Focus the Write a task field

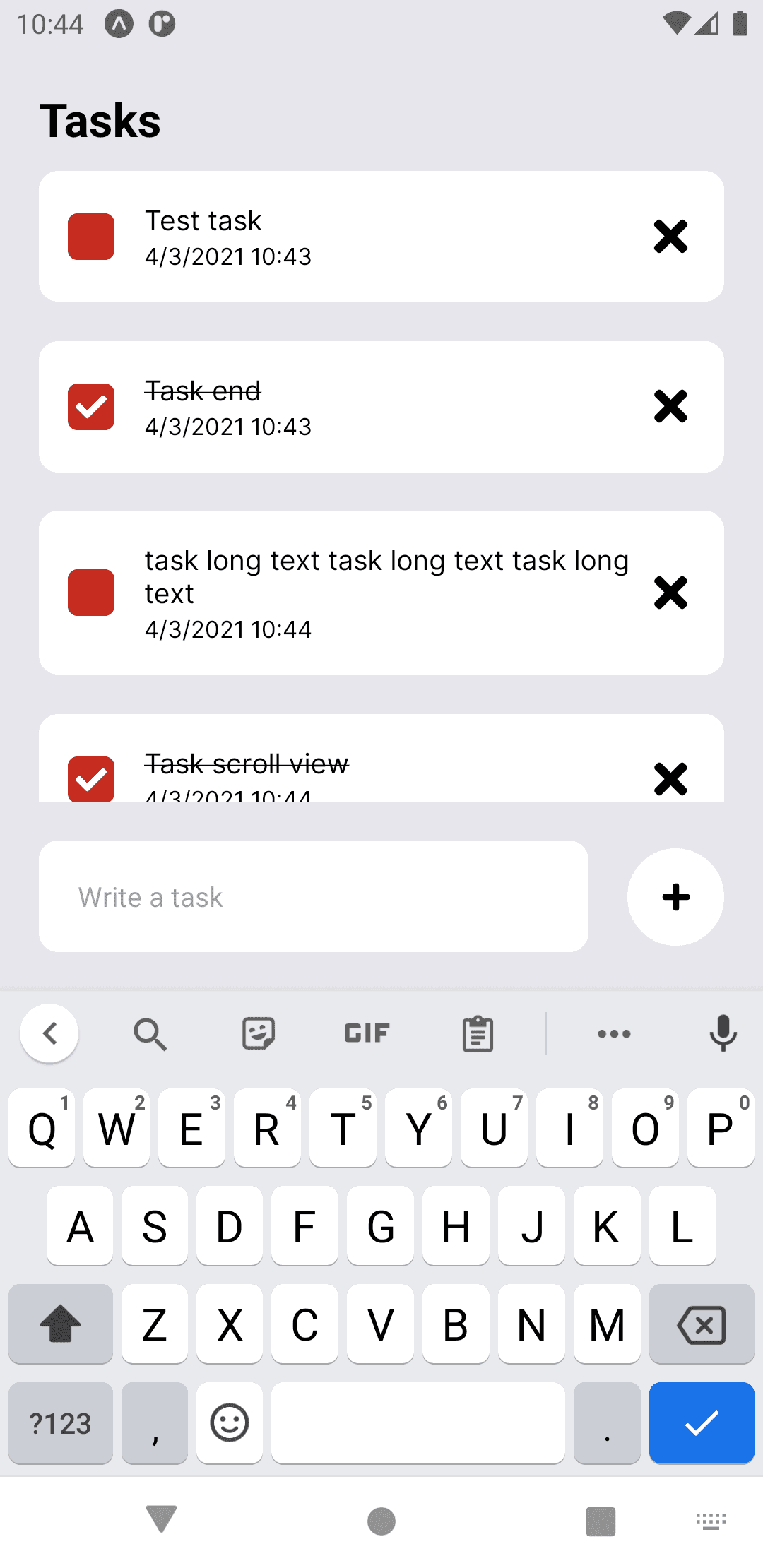click(x=314, y=896)
